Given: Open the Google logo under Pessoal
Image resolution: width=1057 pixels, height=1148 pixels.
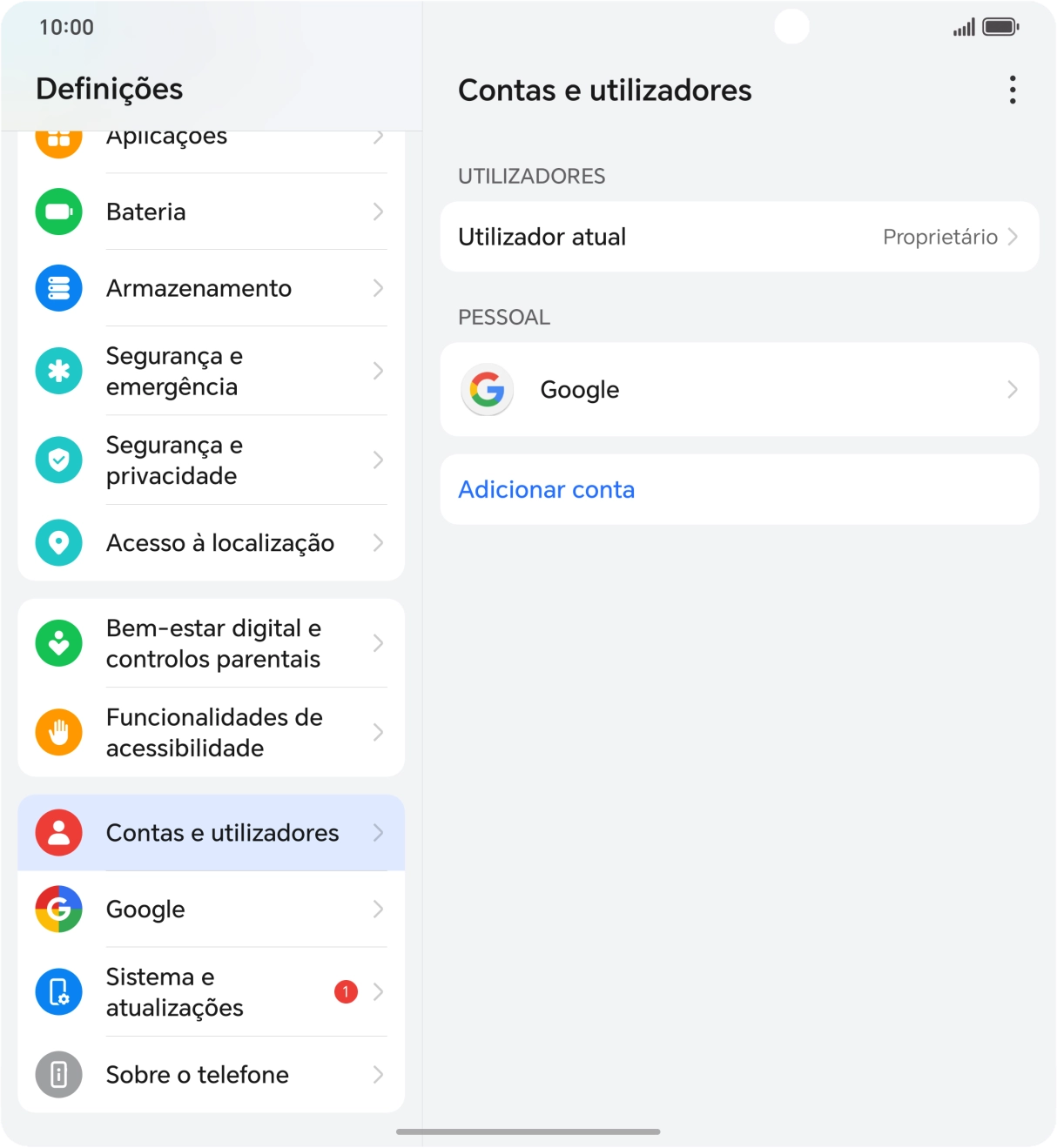Looking at the screenshot, I should point(487,389).
